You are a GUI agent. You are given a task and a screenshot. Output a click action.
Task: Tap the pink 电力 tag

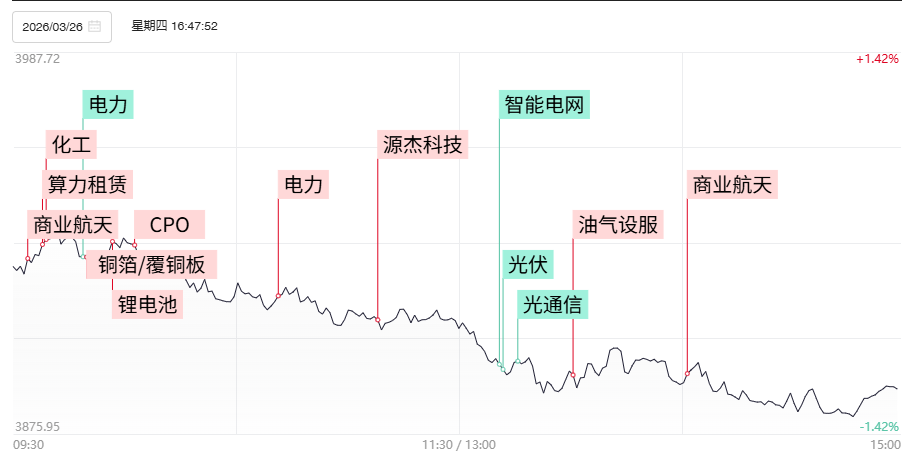coord(304,185)
